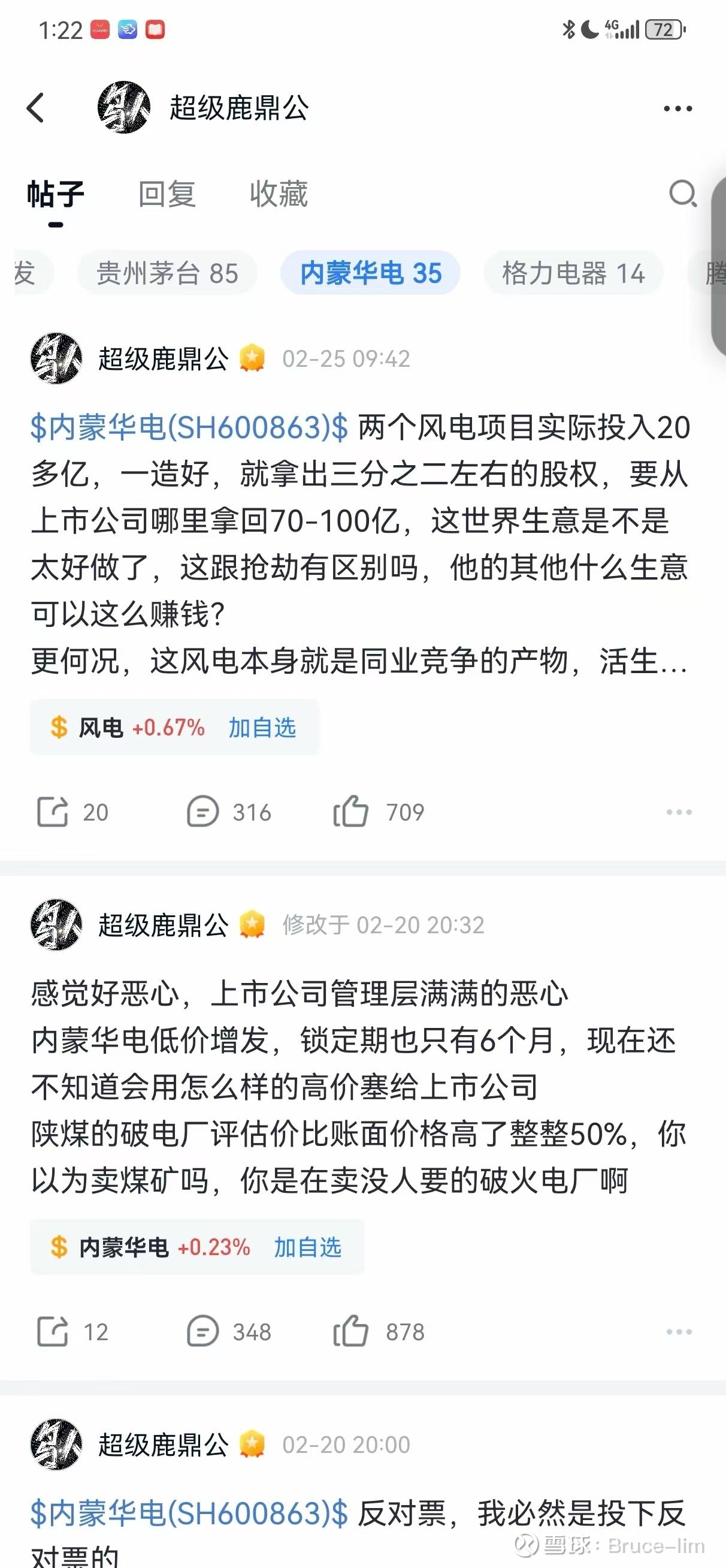Share the post edited 02-20 20:32
The image size is (726, 1568).
72,1332
